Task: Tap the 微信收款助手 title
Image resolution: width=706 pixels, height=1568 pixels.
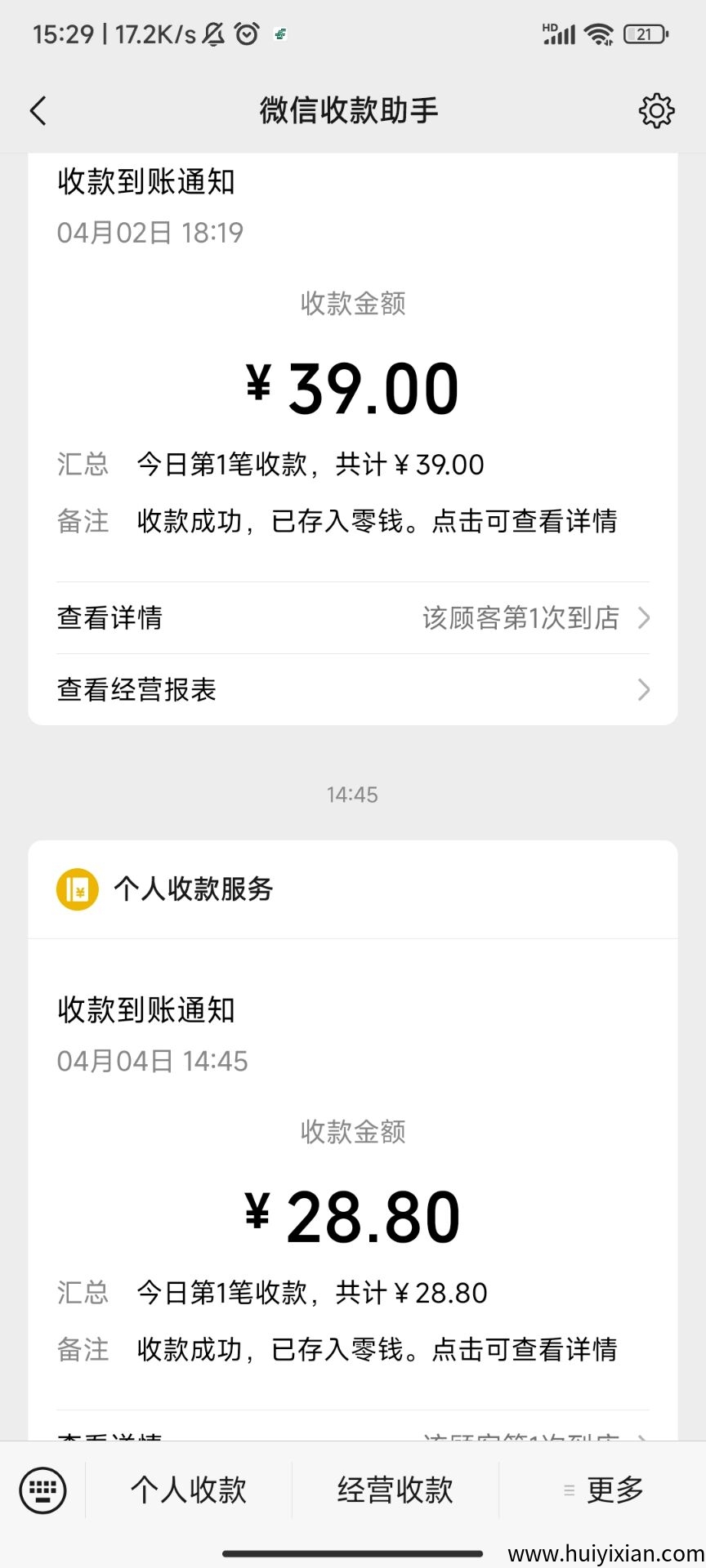Action: [349, 109]
